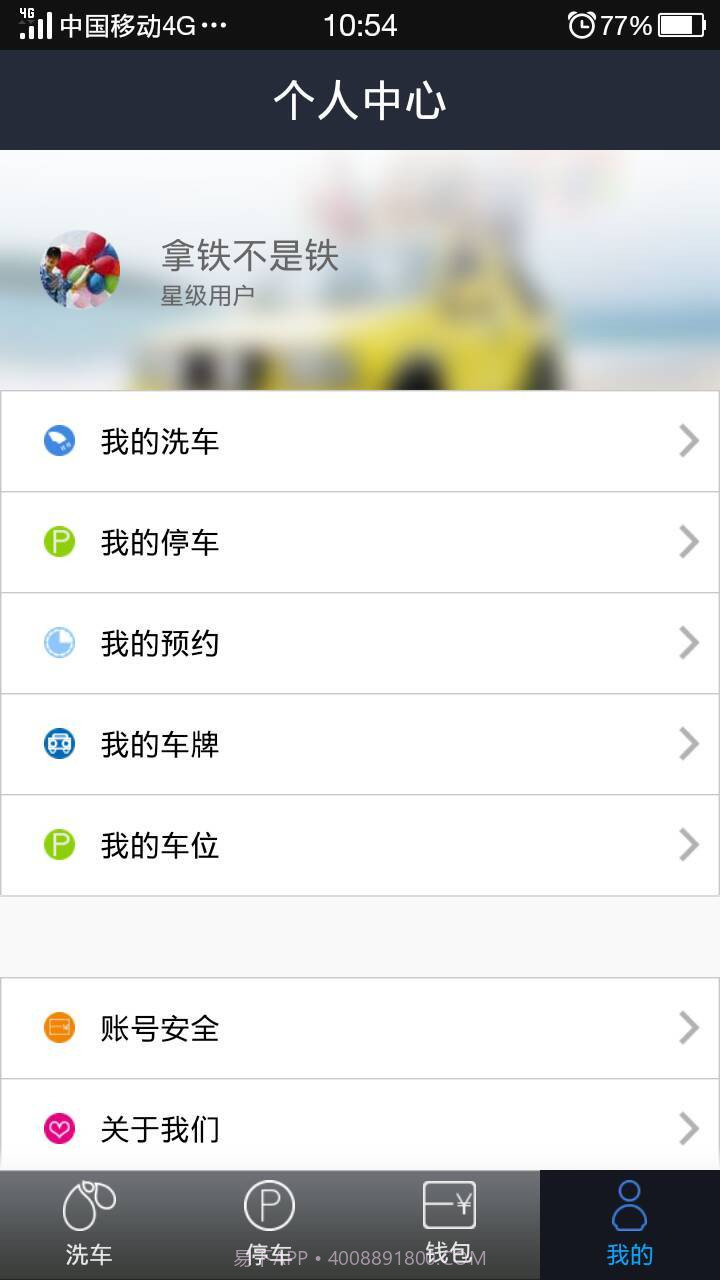Select the 我的 tab
Image resolution: width=720 pixels, height=1280 pixels.
coord(629,1224)
